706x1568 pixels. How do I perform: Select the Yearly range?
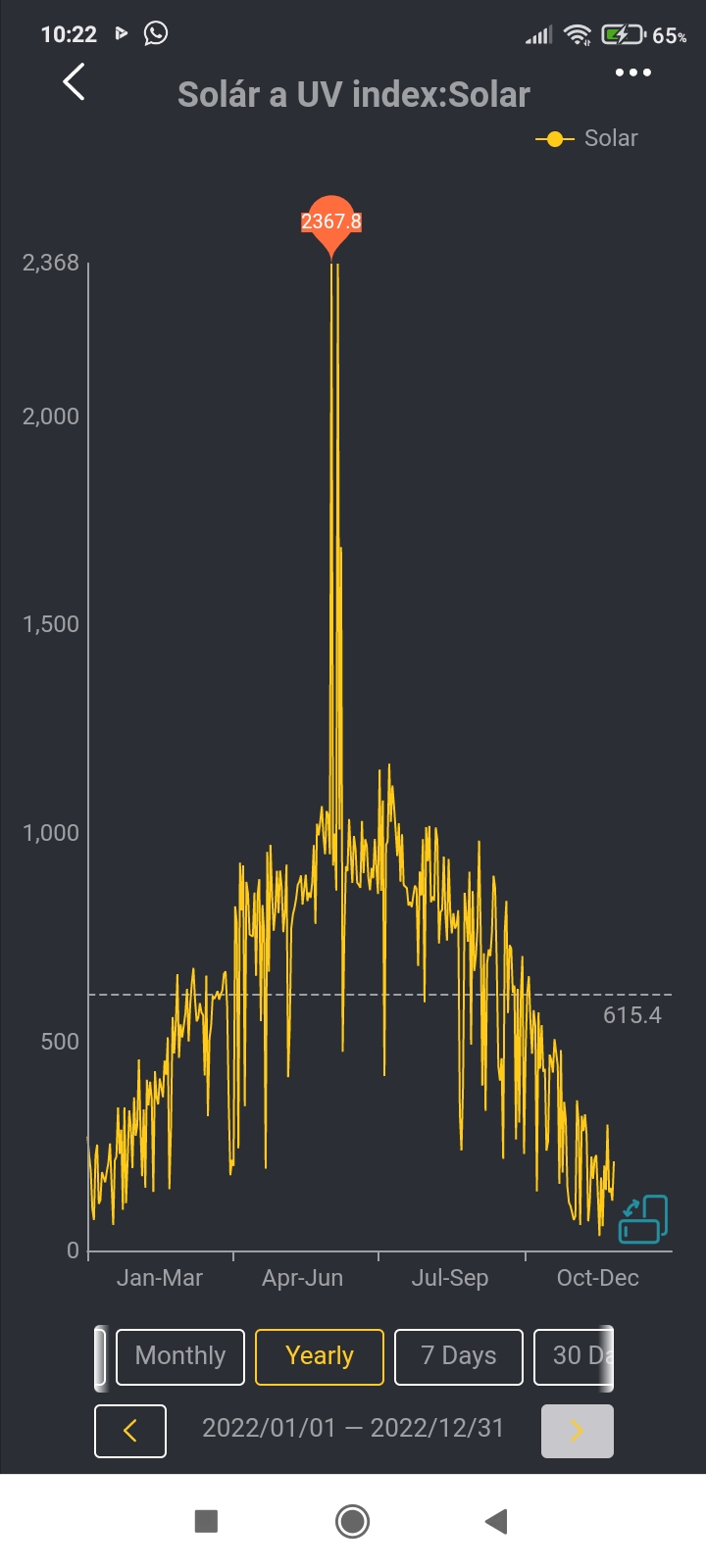coord(320,1356)
